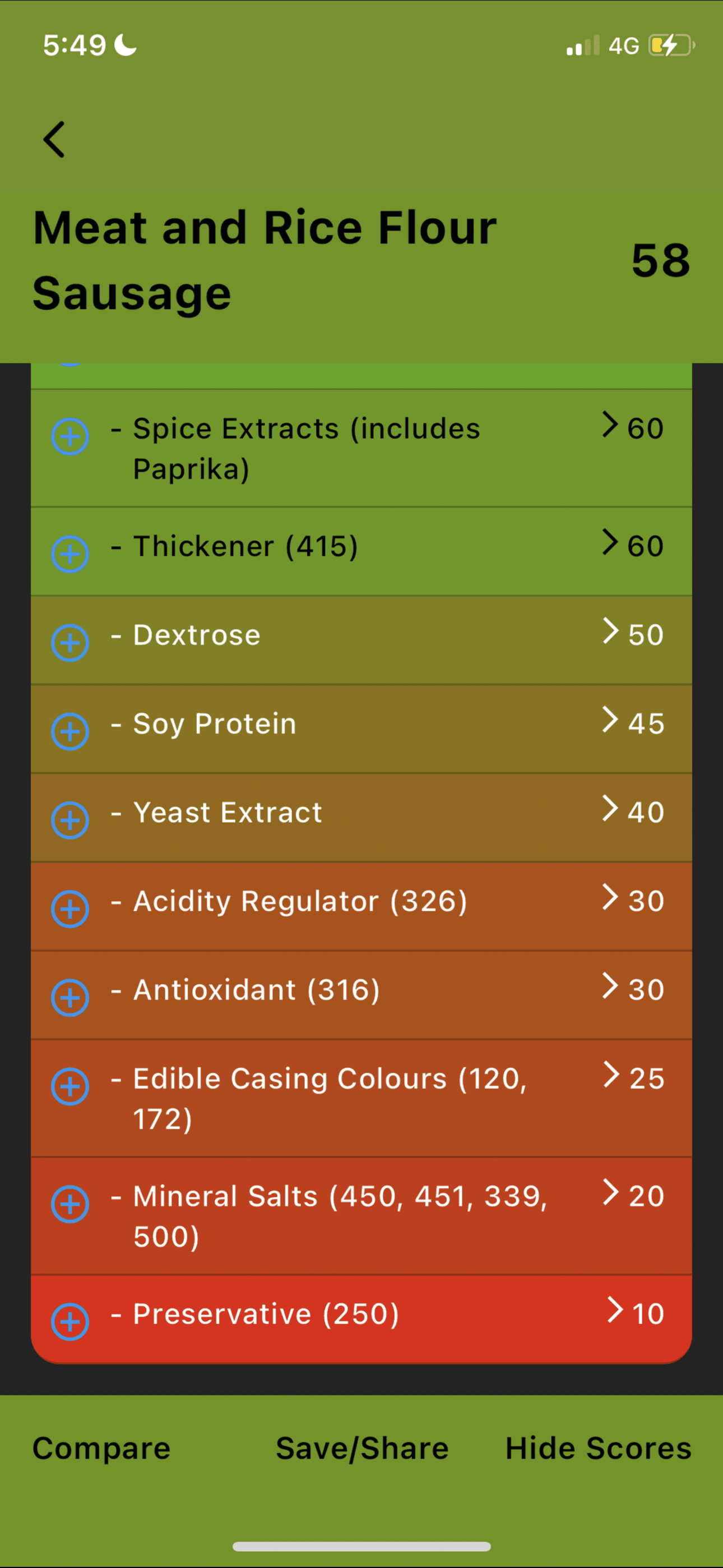Expand the Acidity Regulator (326) plus icon
723x1568 pixels.
[x=70, y=909]
